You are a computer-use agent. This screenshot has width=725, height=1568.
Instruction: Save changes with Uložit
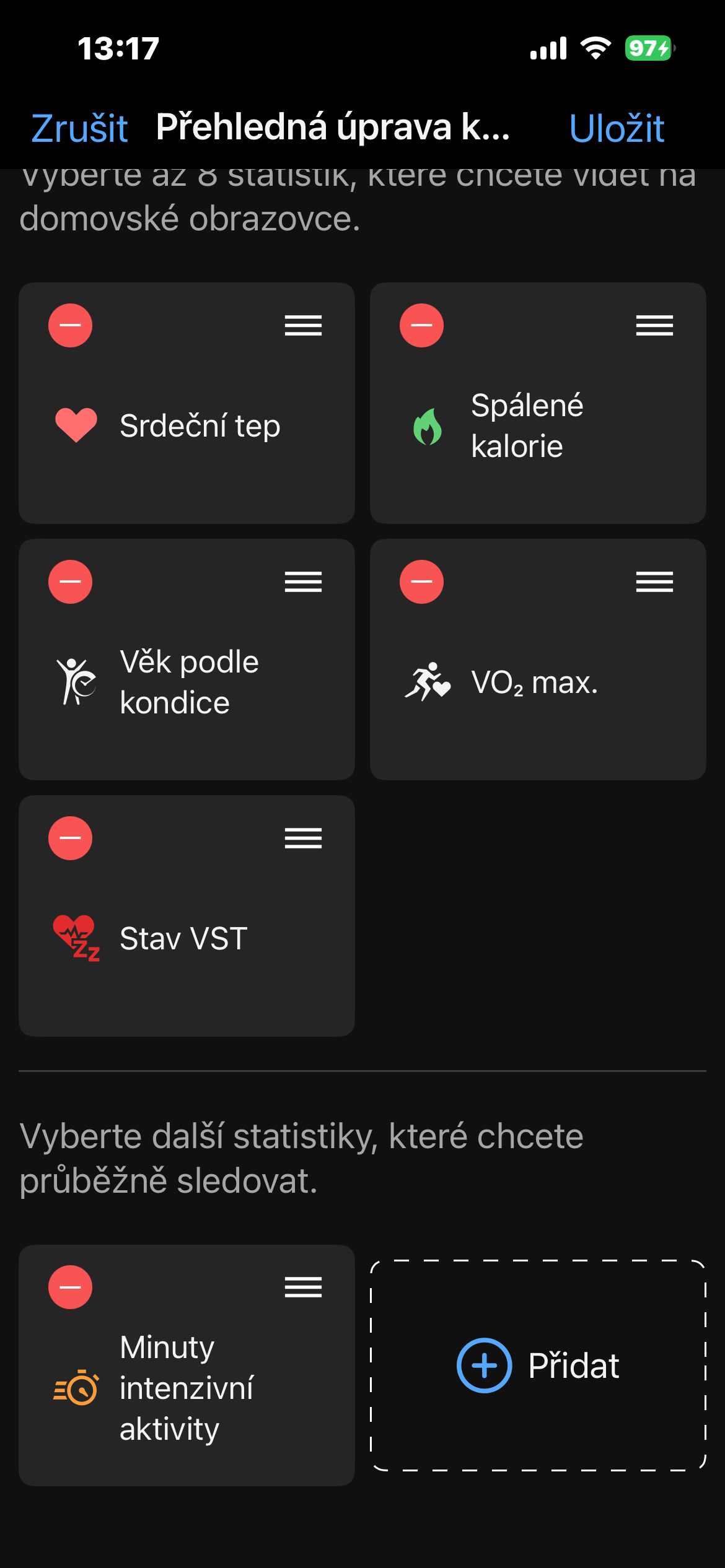point(616,128)
